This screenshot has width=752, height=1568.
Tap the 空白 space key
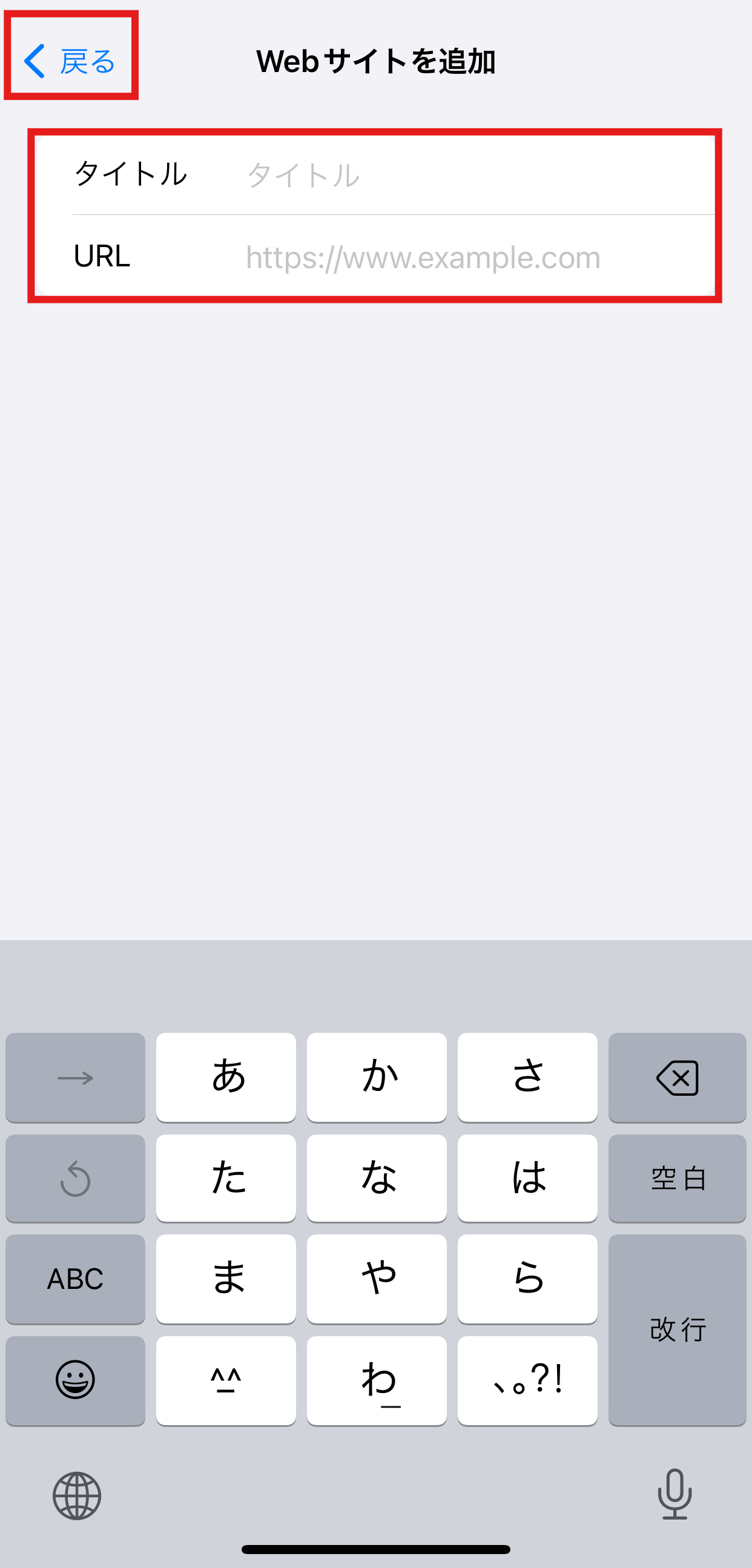click(x=677, y=1179)
